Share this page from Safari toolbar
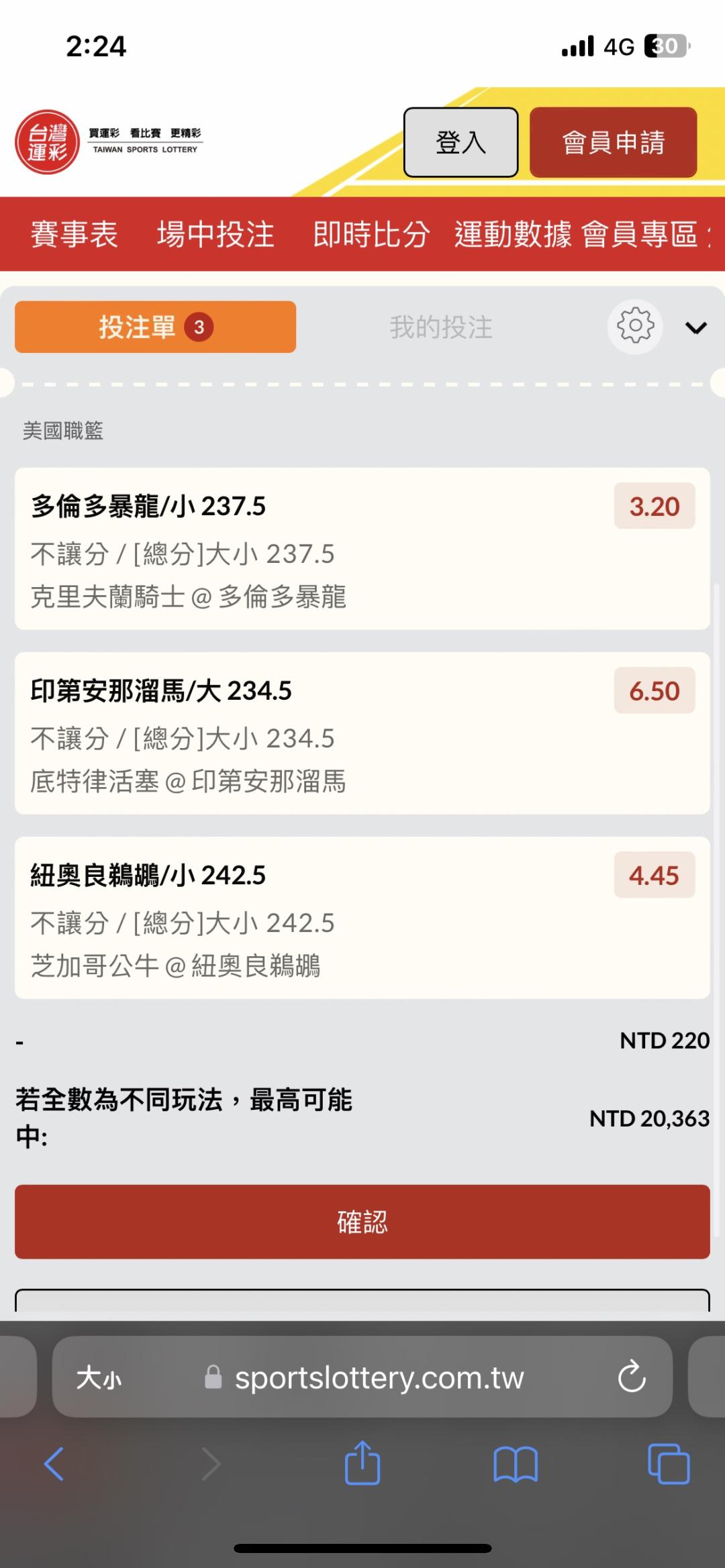The width and height of the screenshot is (725, 1568). point(362,1463)
